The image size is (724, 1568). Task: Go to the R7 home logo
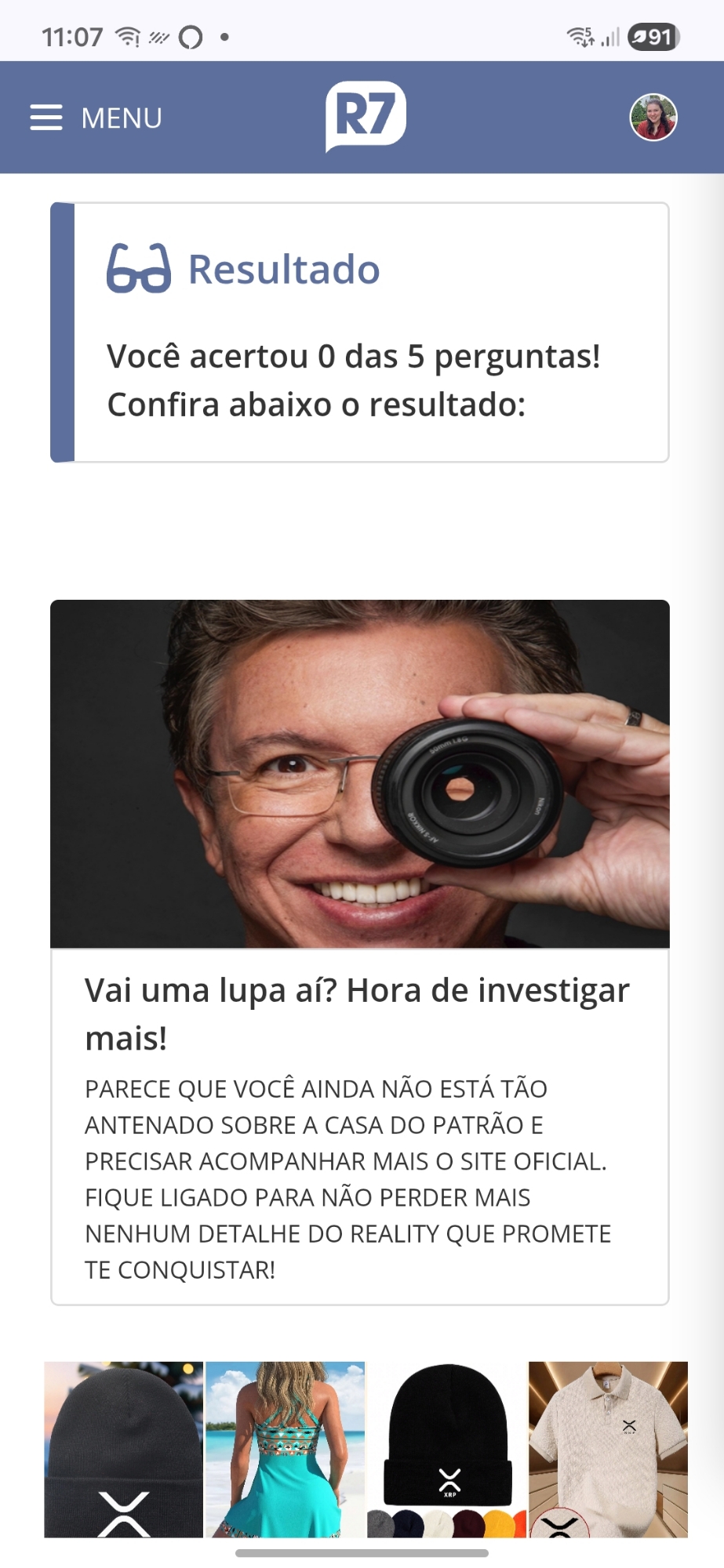pyautogui.click(x=366, y=116)
